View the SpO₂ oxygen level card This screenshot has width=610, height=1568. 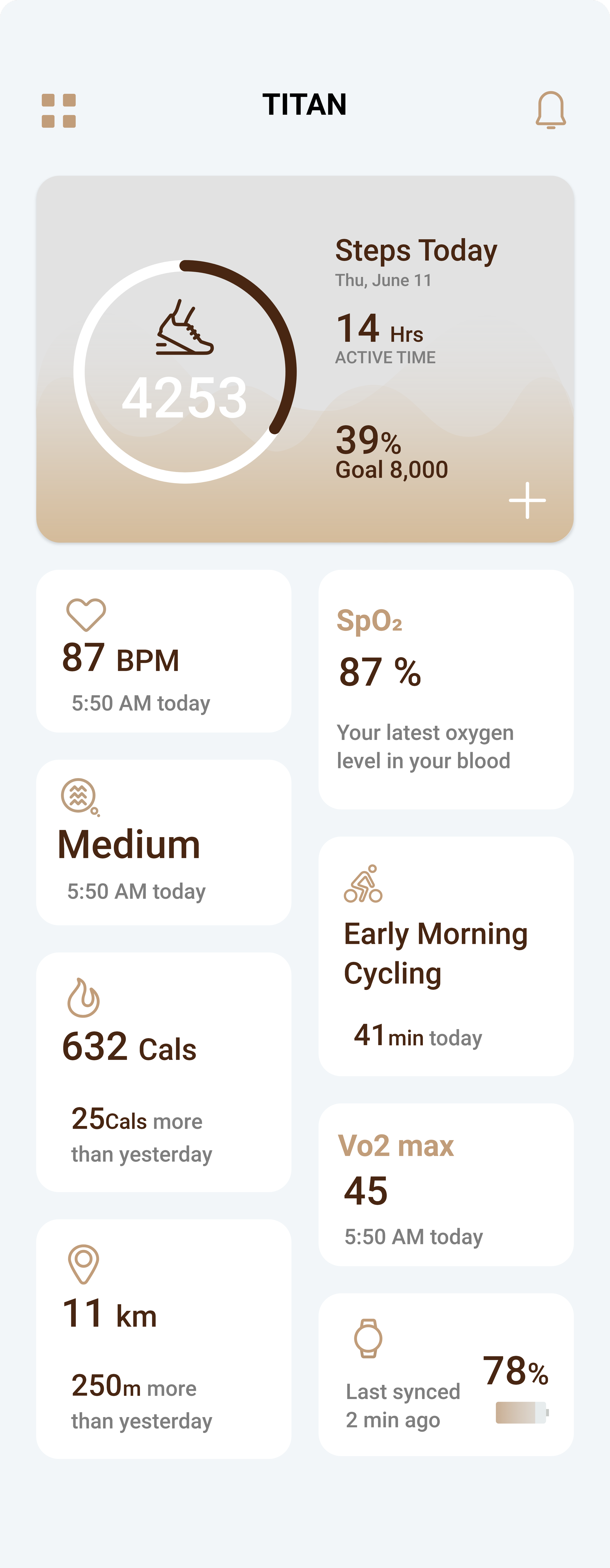(446, 690)
